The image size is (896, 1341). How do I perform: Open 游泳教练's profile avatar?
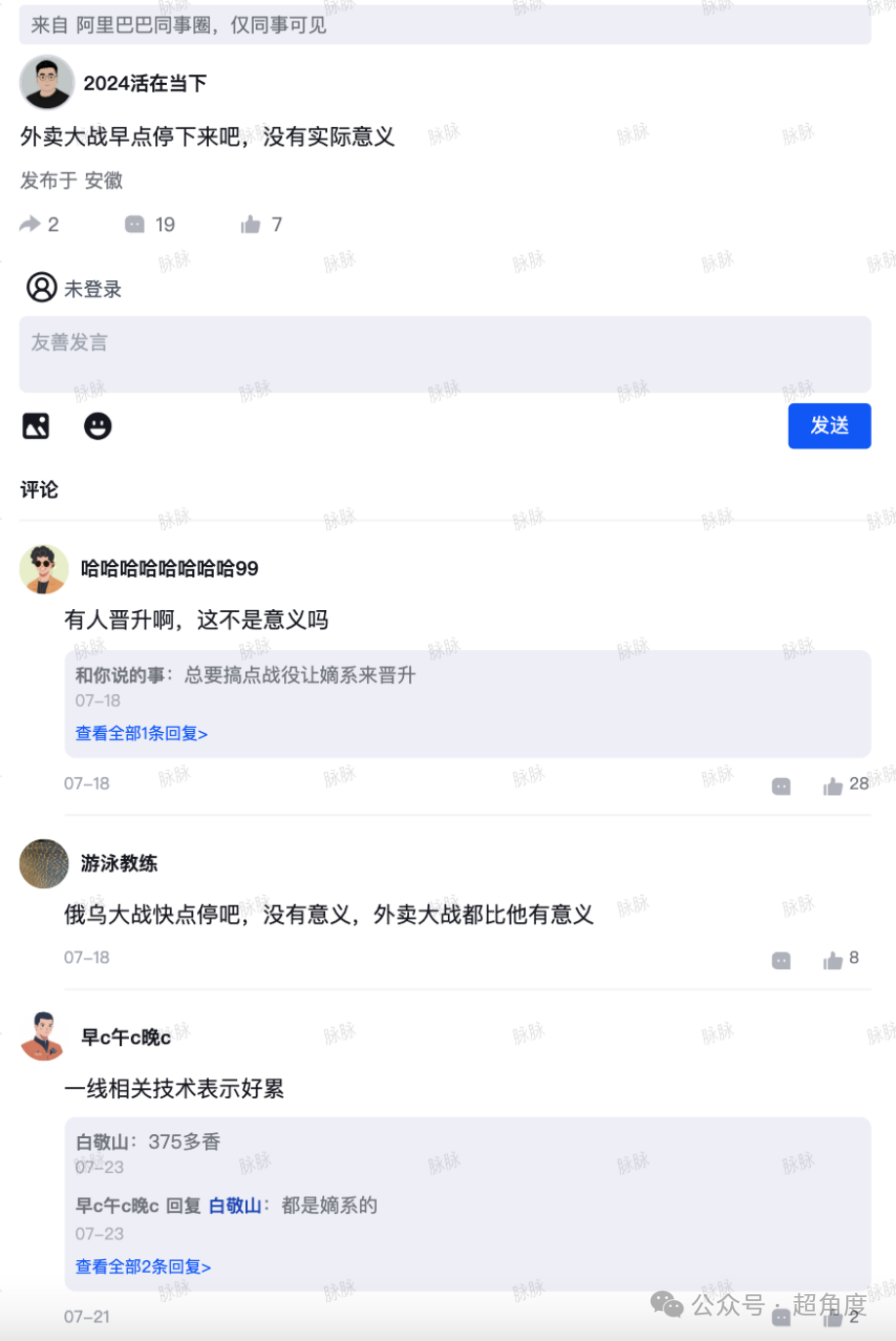[43, 864]
